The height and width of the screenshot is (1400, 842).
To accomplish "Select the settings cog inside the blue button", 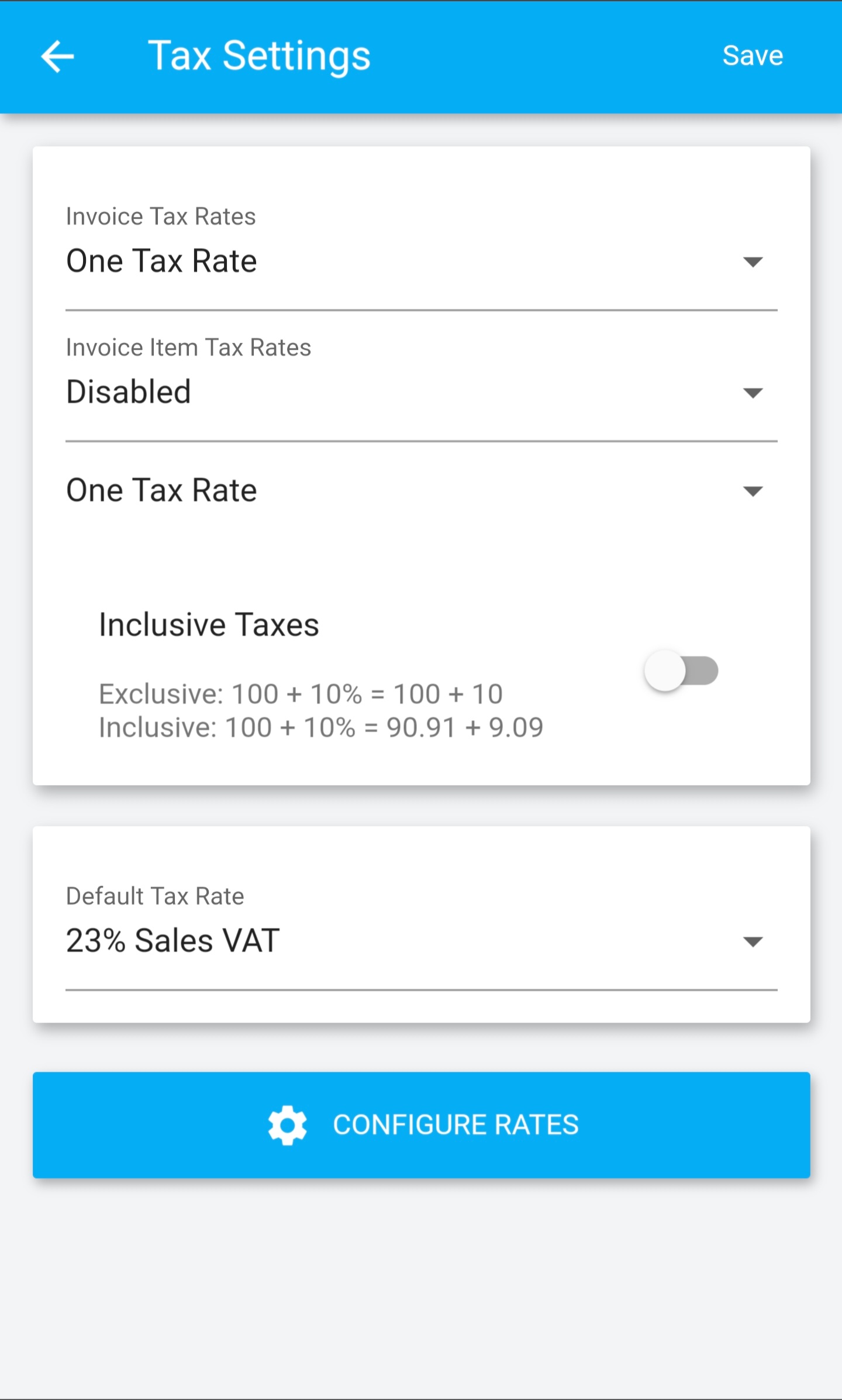I will 286,1124.
